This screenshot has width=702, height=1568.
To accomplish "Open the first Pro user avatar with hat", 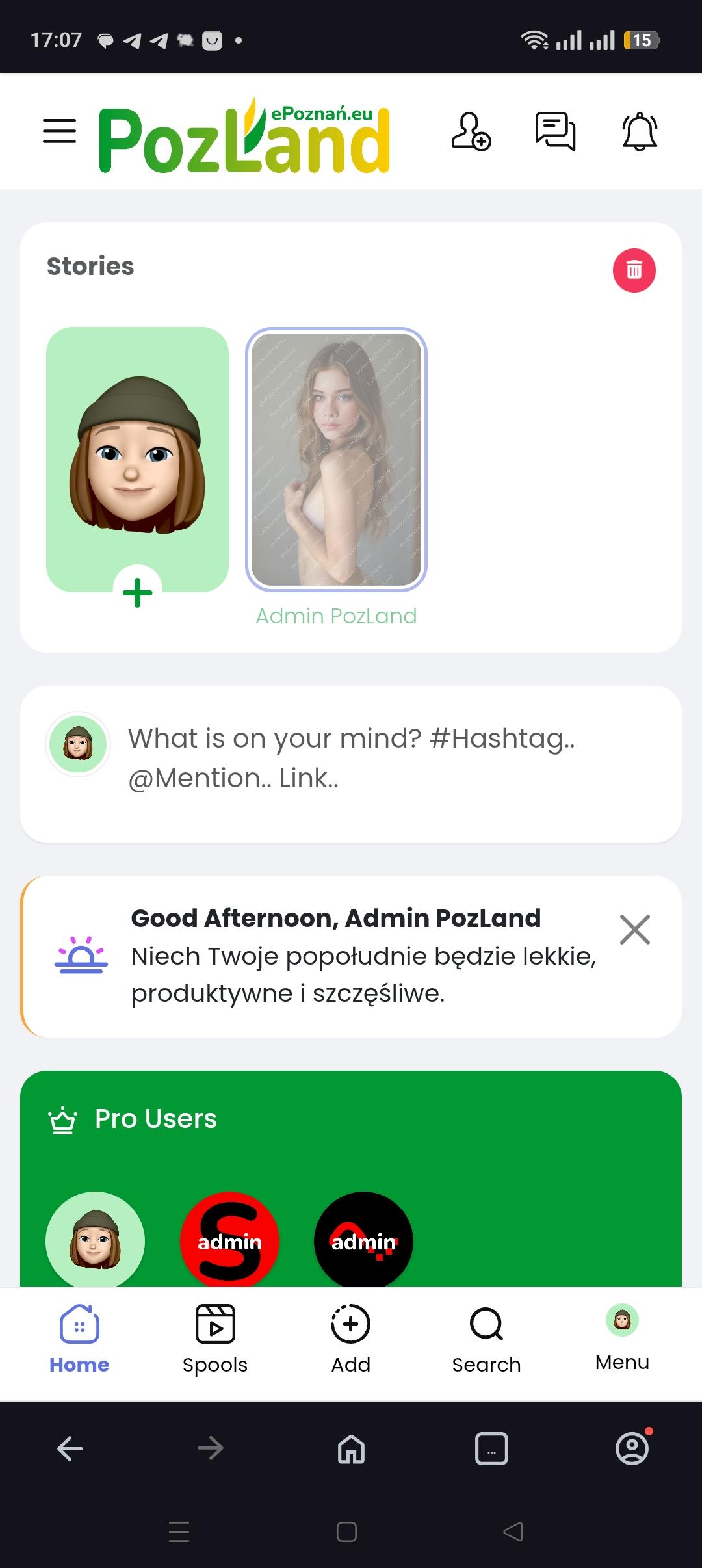I will (95, 1240).
